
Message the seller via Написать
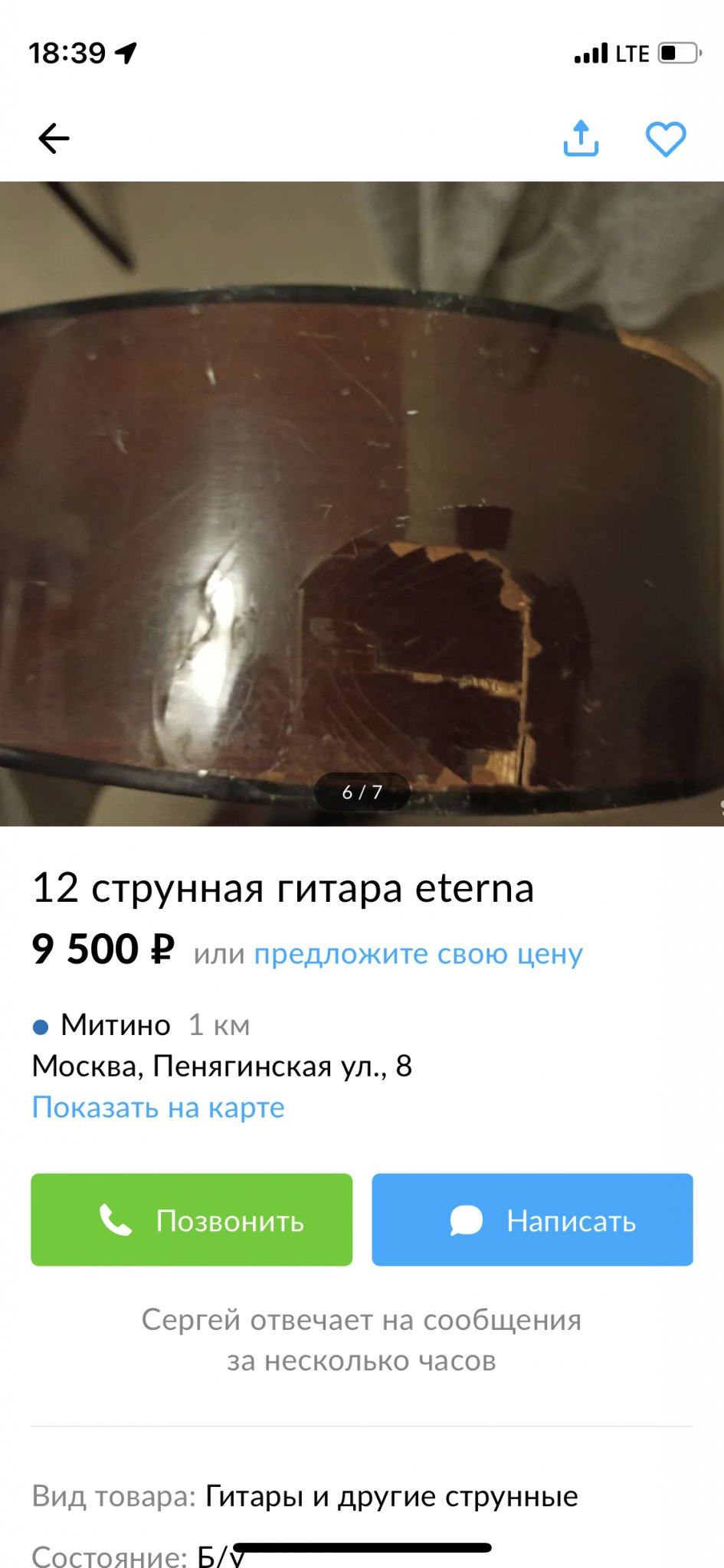click(x=532, y=1220)
